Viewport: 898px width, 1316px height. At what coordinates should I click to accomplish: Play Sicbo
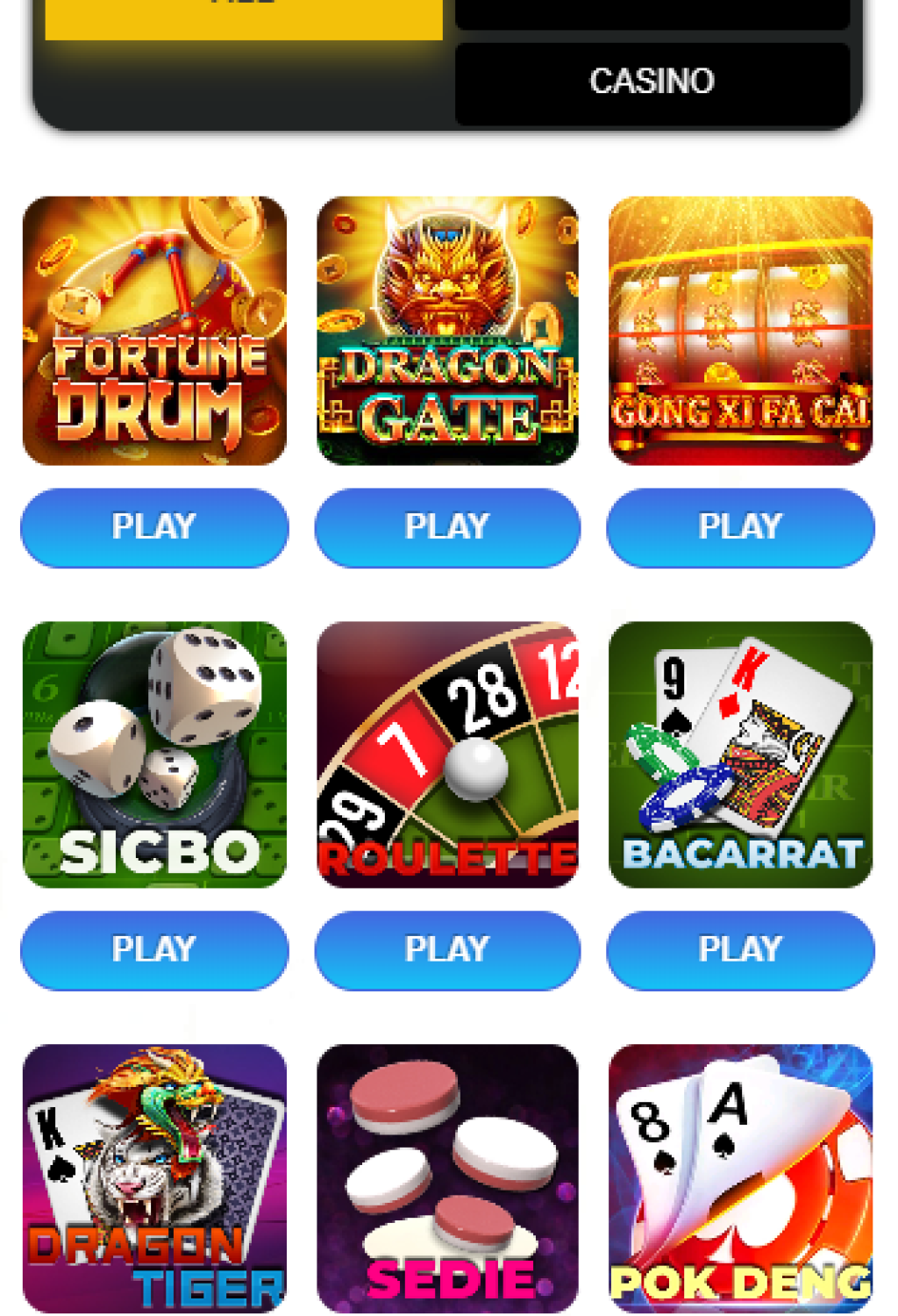coord(154,950)
